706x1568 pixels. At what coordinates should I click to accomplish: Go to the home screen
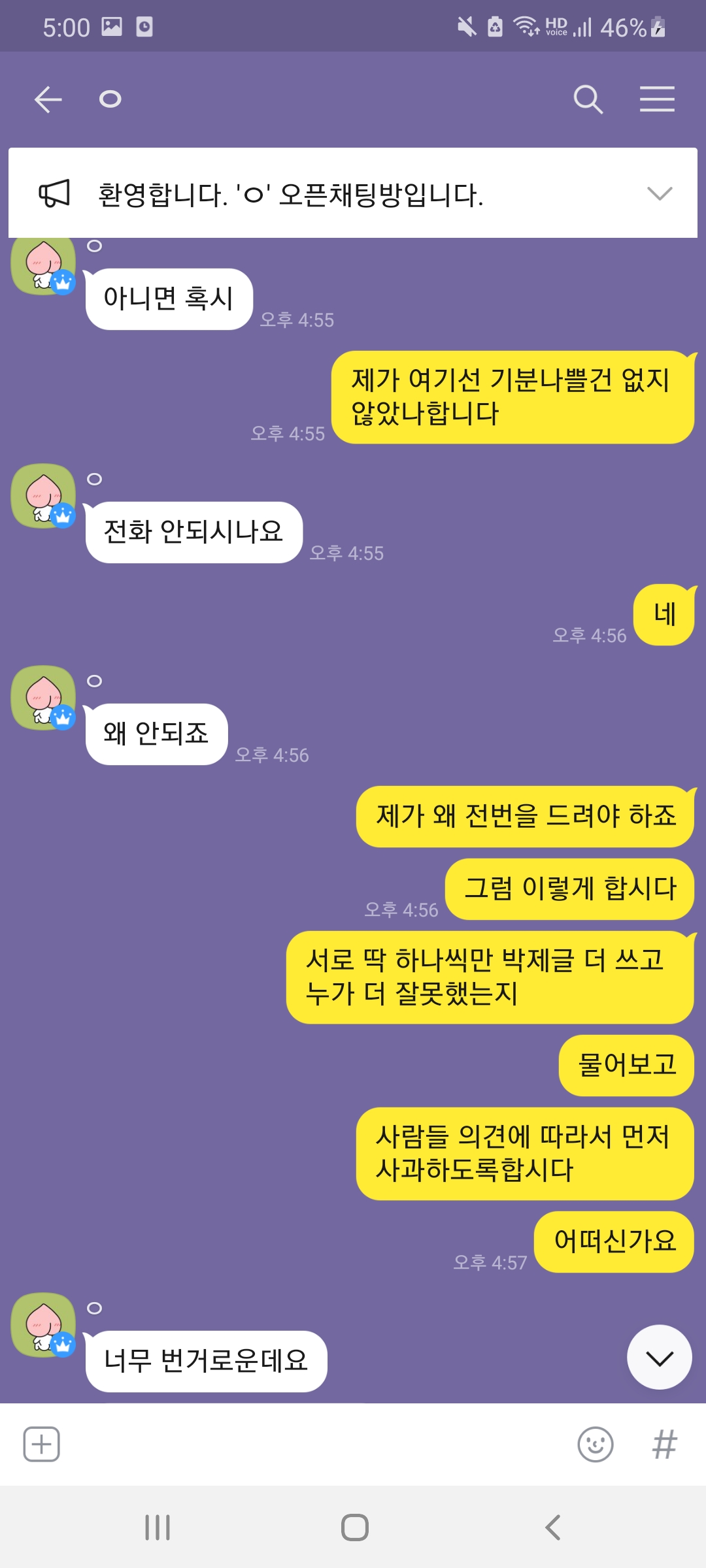(x=354, y=1527)
